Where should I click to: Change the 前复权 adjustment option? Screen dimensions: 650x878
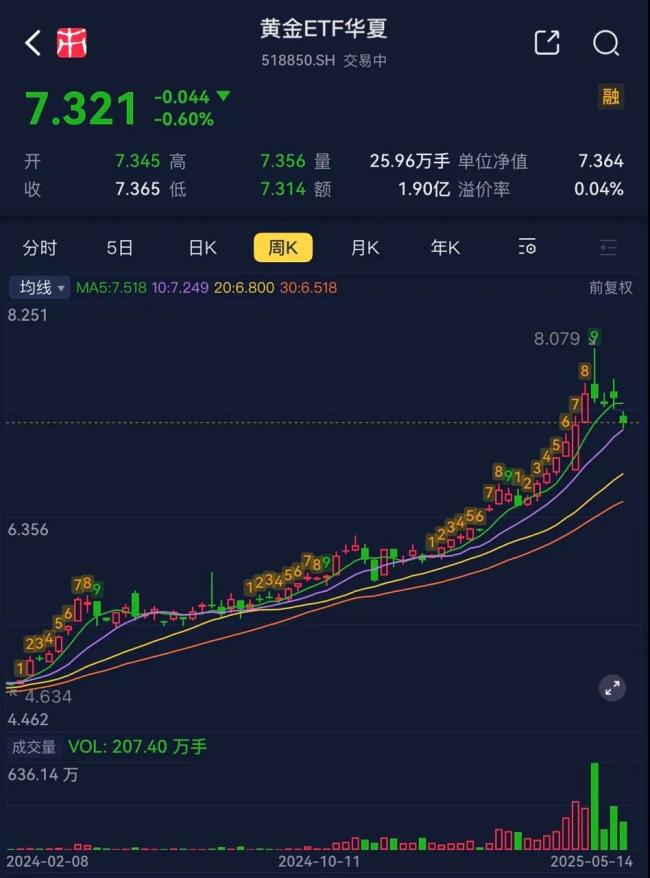[610, 288]
